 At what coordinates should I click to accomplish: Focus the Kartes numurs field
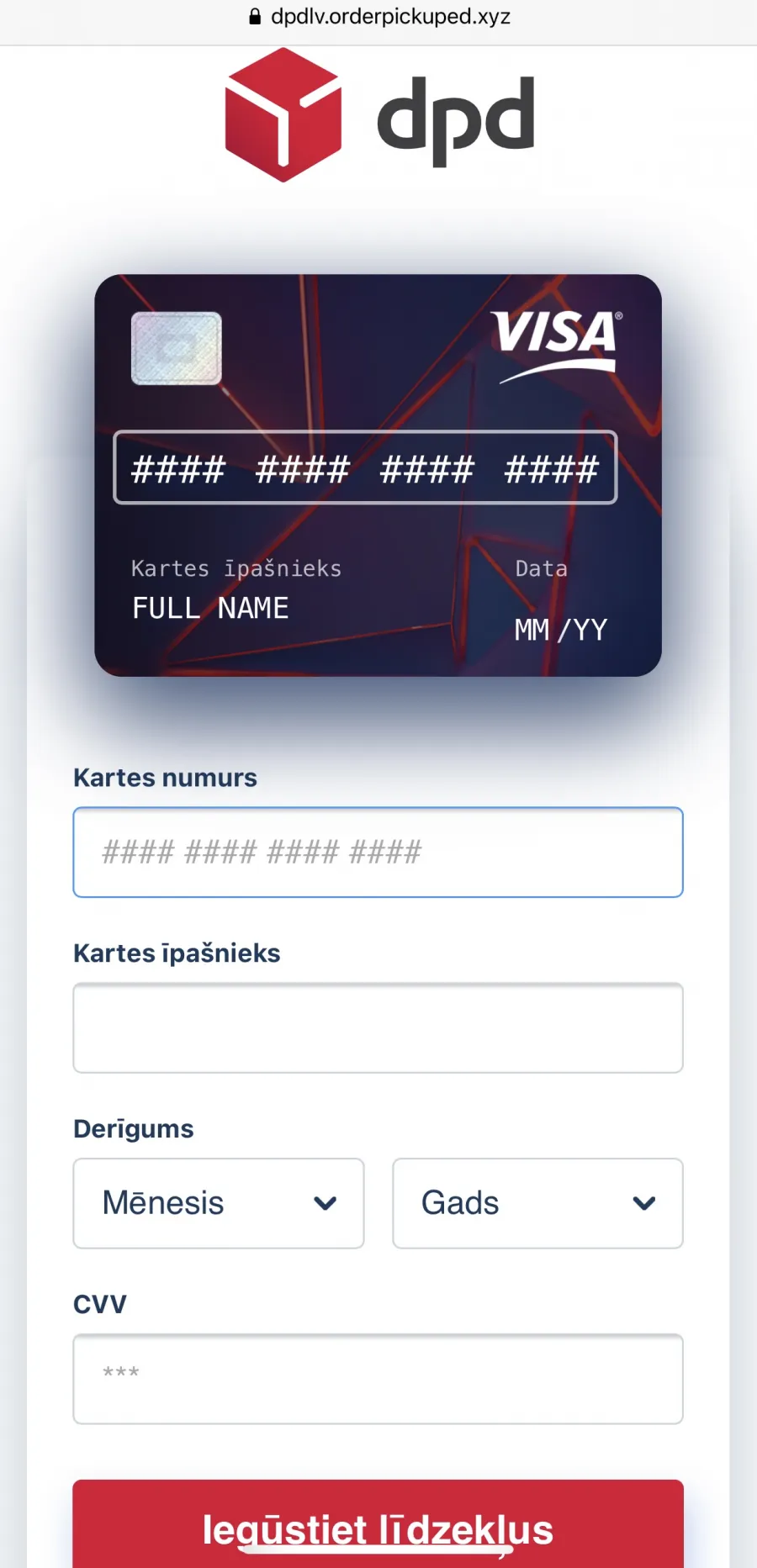378,852
